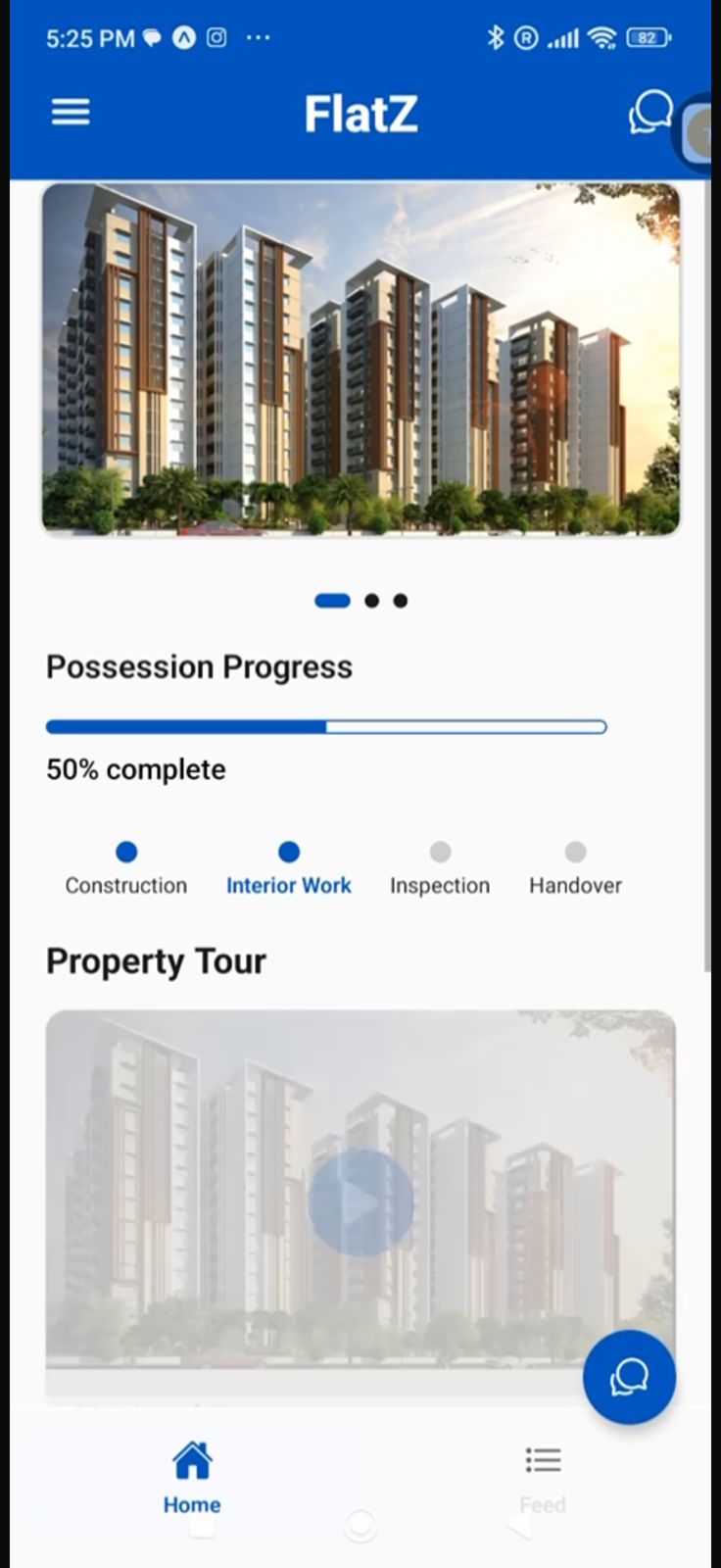Open the hamburger drawer menu
Image resolution: width=721 pixels, height=1568 pixels.
[71, 113]
